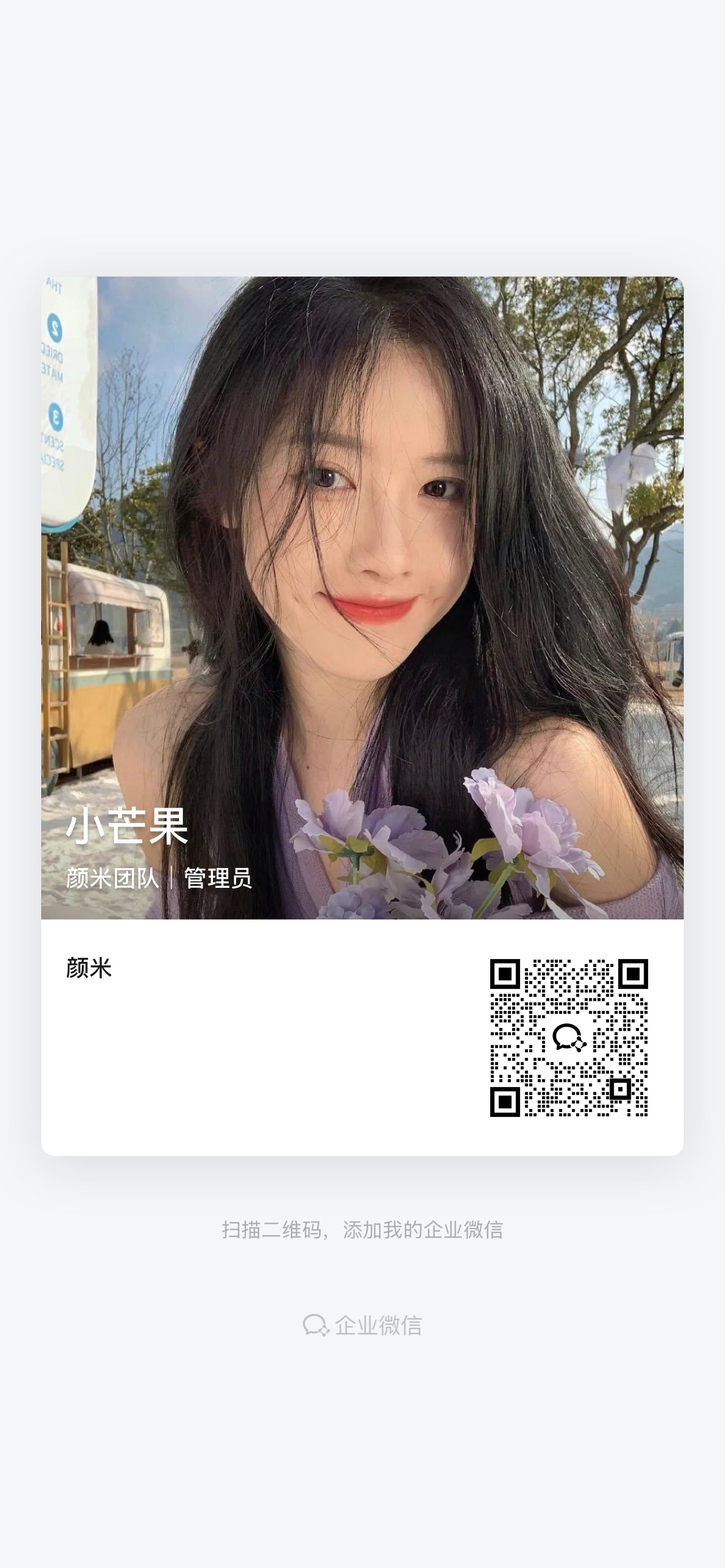This screenshot has height=1568, width=725.
Task: Click the divider bar between 颜米团队 and 管理员
Action: 171,877
